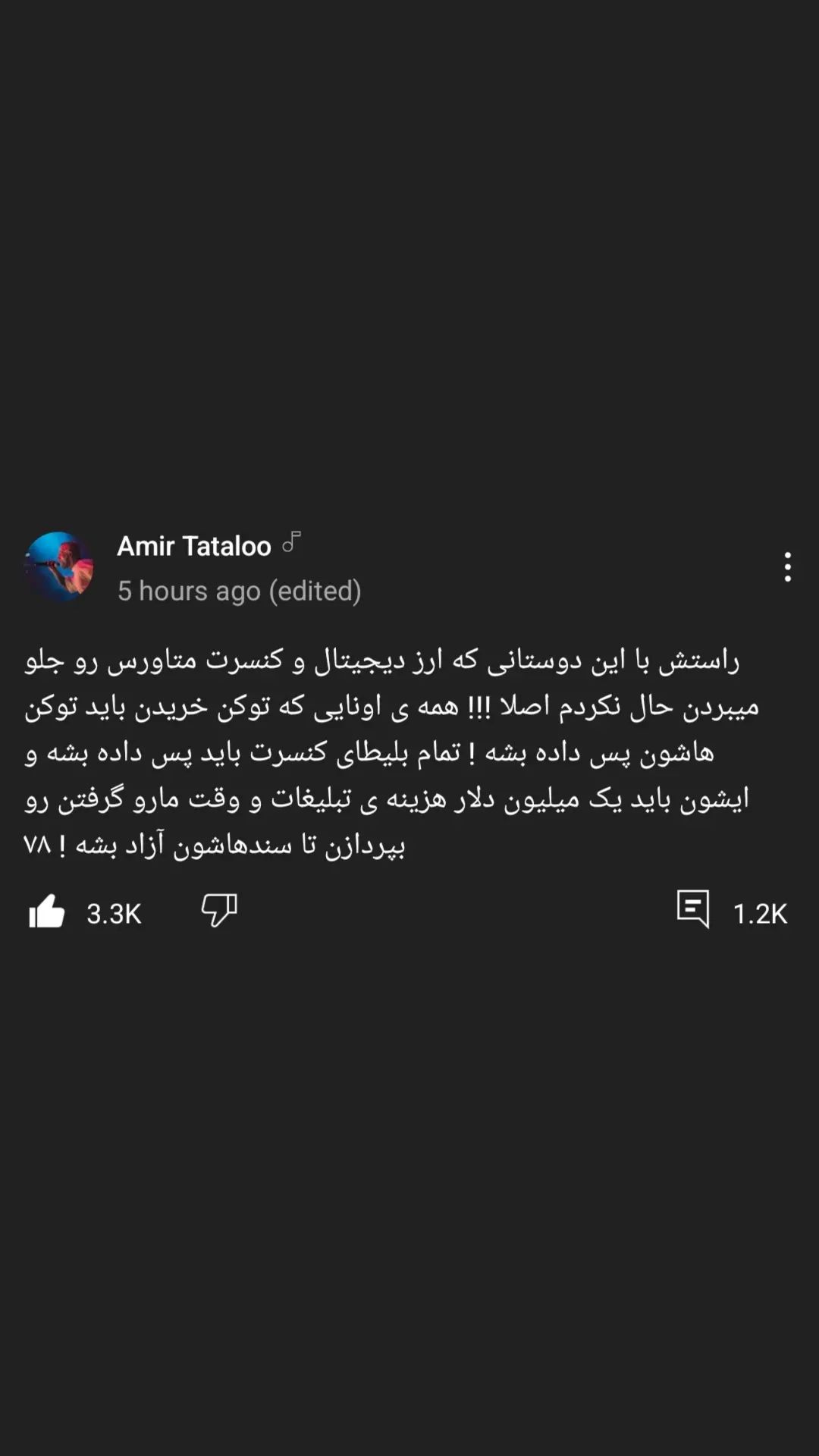Open the post's three-dot overflow menu
Screen dimensions: 819x1456
point(788,566)
